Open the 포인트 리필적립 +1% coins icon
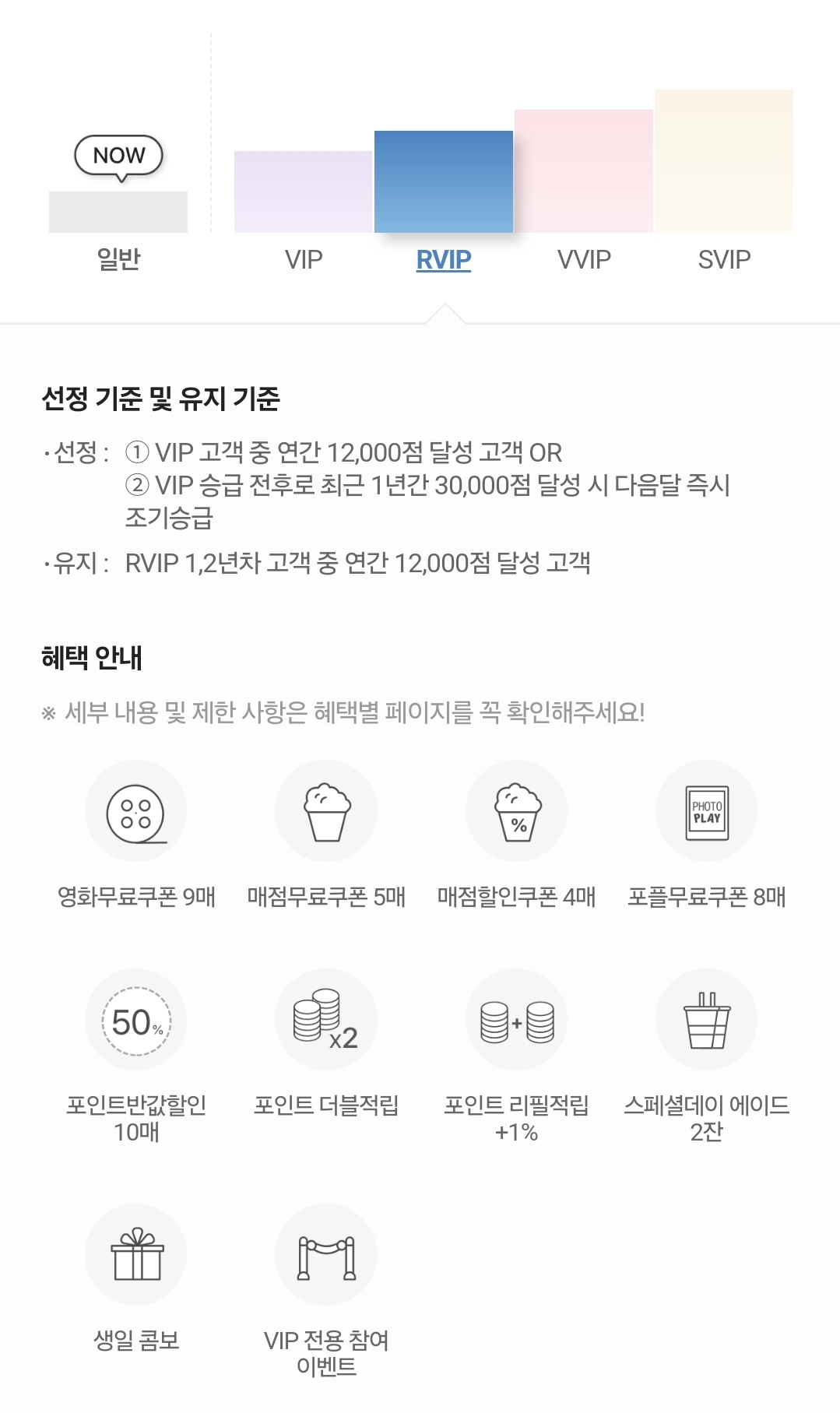 (x=516, y=1018)
